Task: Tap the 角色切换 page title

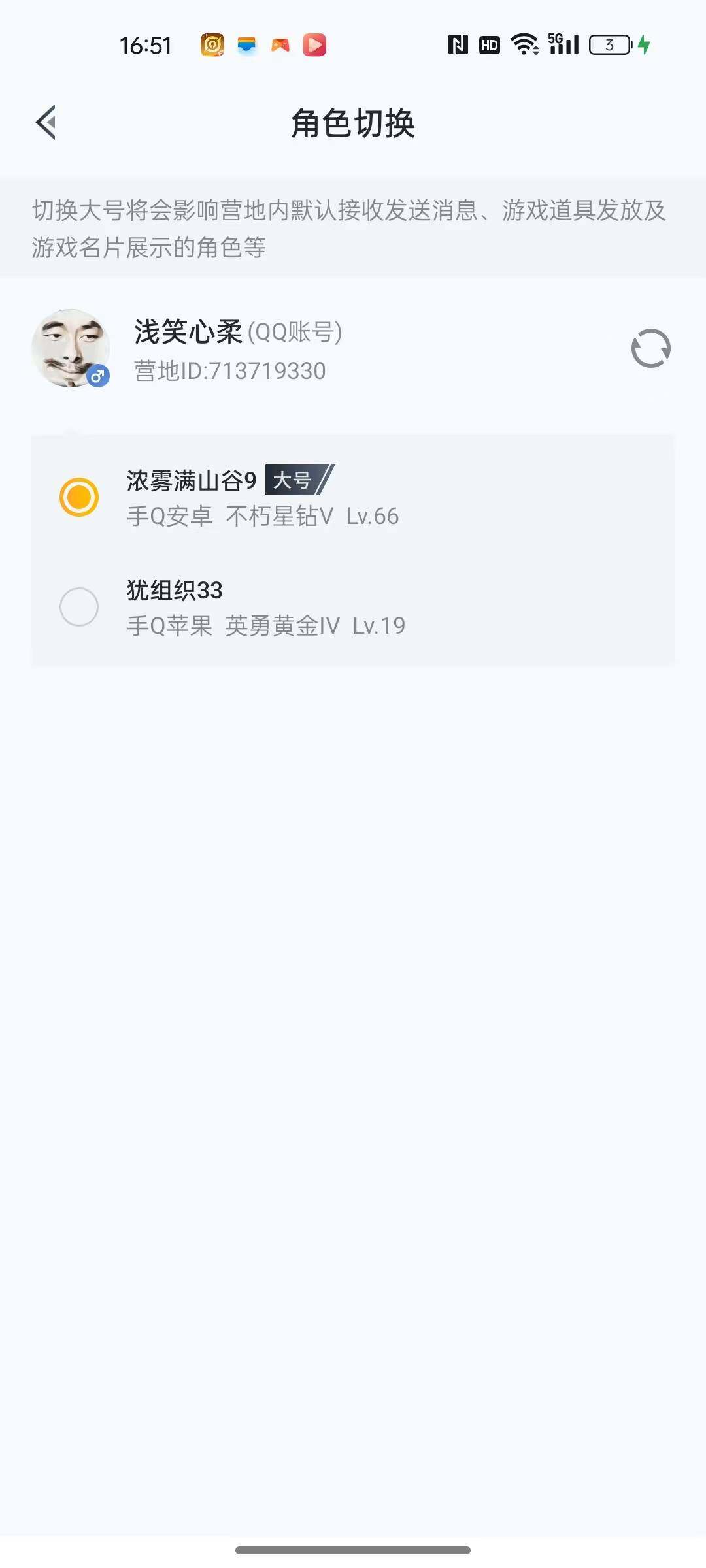Action: tap(353, 123)
